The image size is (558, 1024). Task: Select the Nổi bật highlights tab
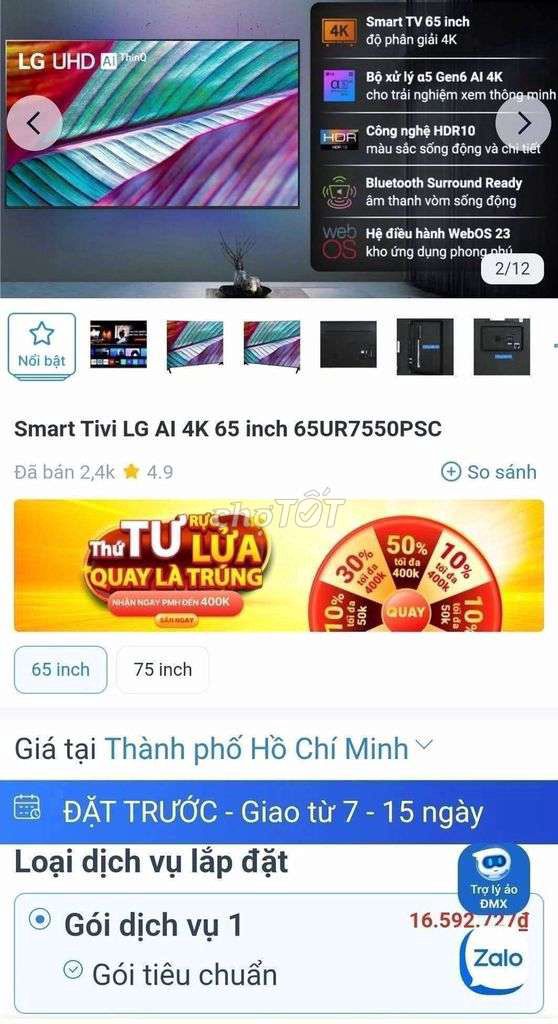click(x=42, y=346)
